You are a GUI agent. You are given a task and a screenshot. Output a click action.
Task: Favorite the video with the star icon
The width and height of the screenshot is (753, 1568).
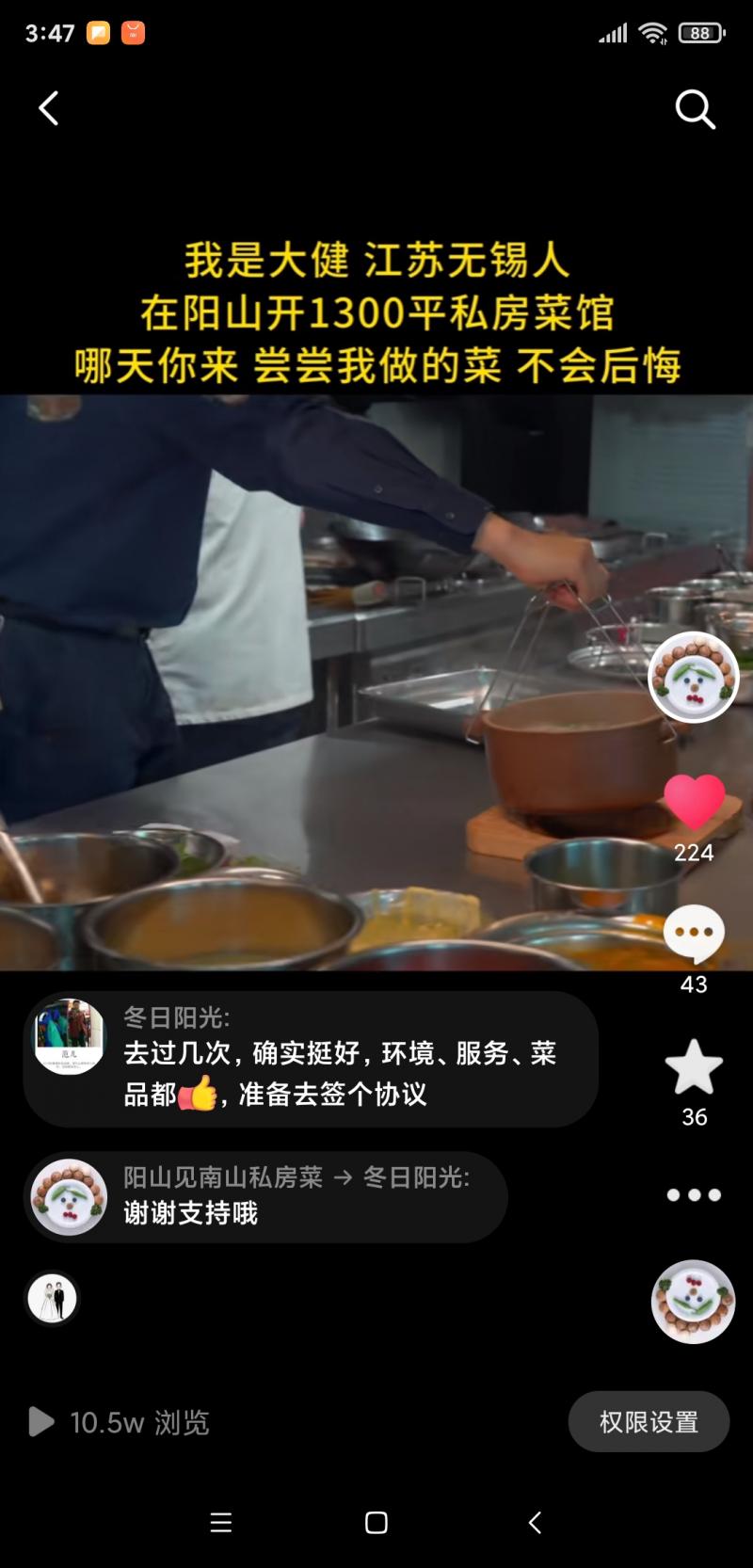(x=694, y=1067)
